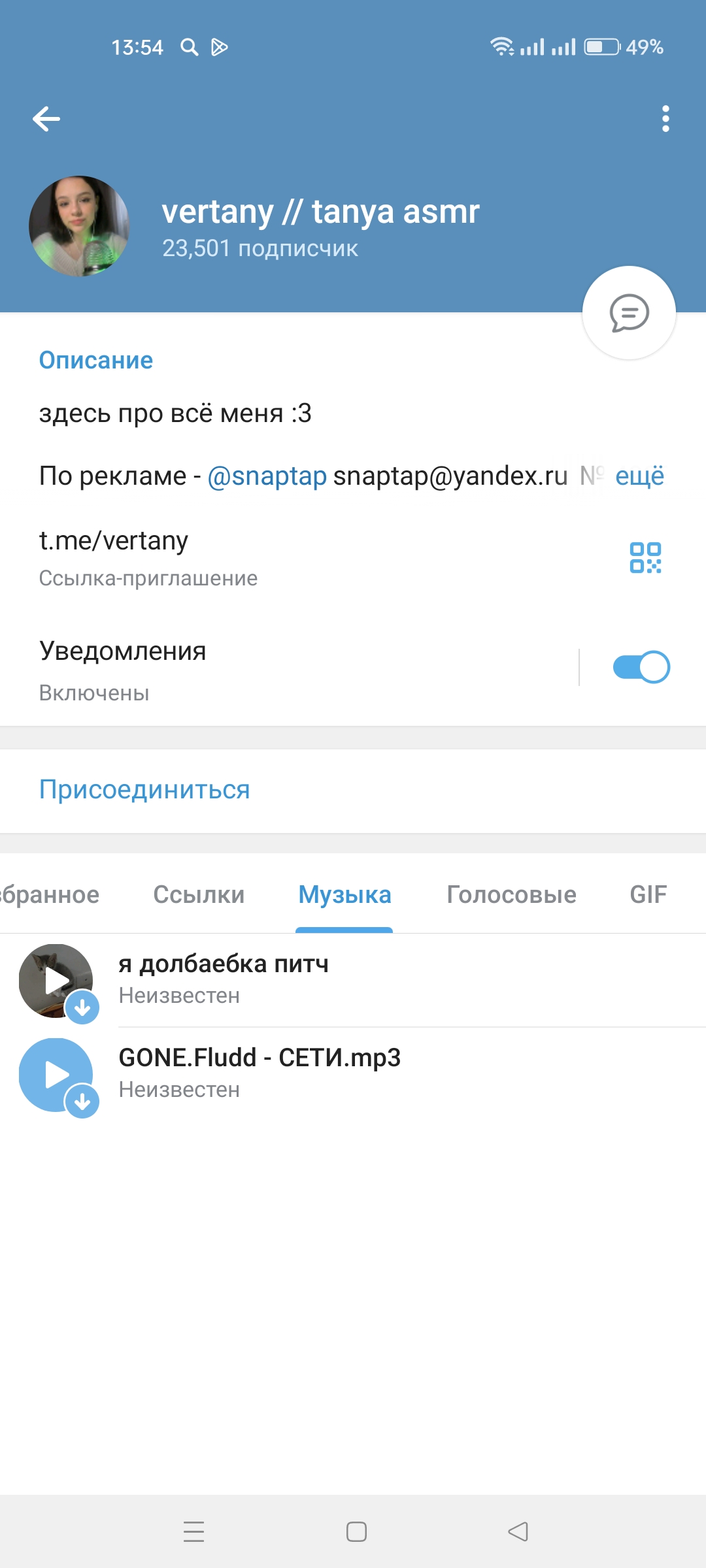Open the channel chat via message bubble button
Viewport: 706px width, 1568px height.
[629, 313]
